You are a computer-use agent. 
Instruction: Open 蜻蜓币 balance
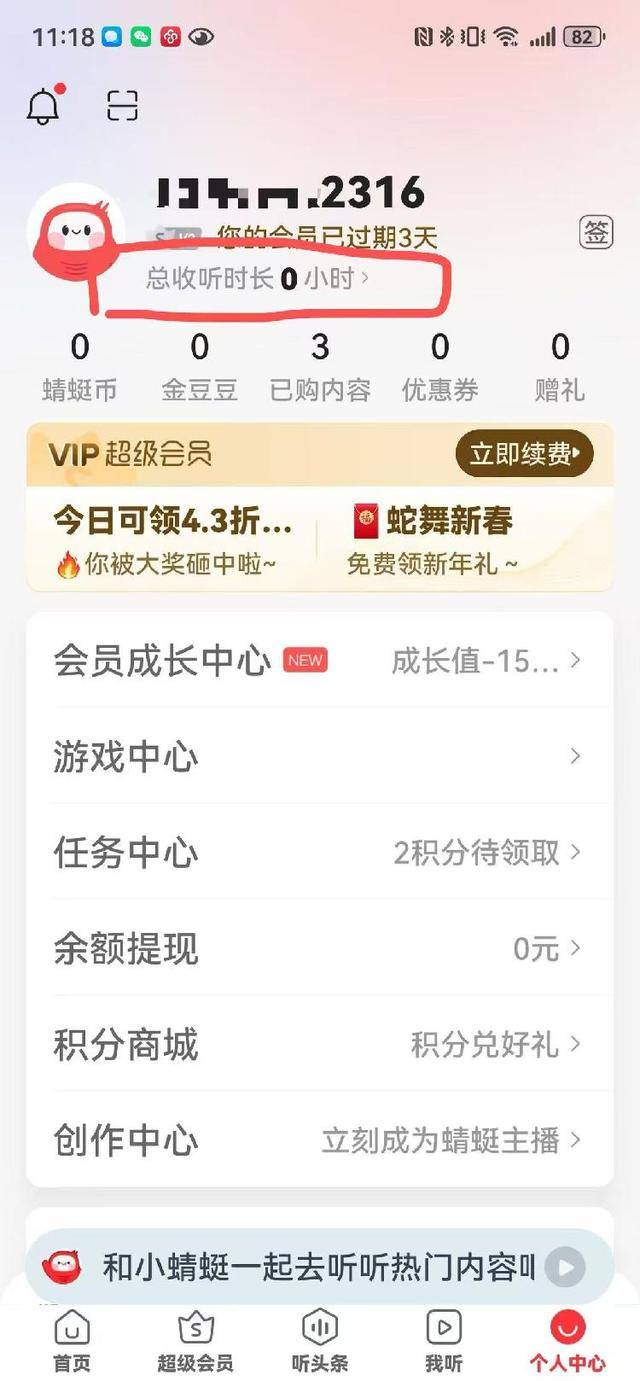pyautogui.click(x=80, y=367)
